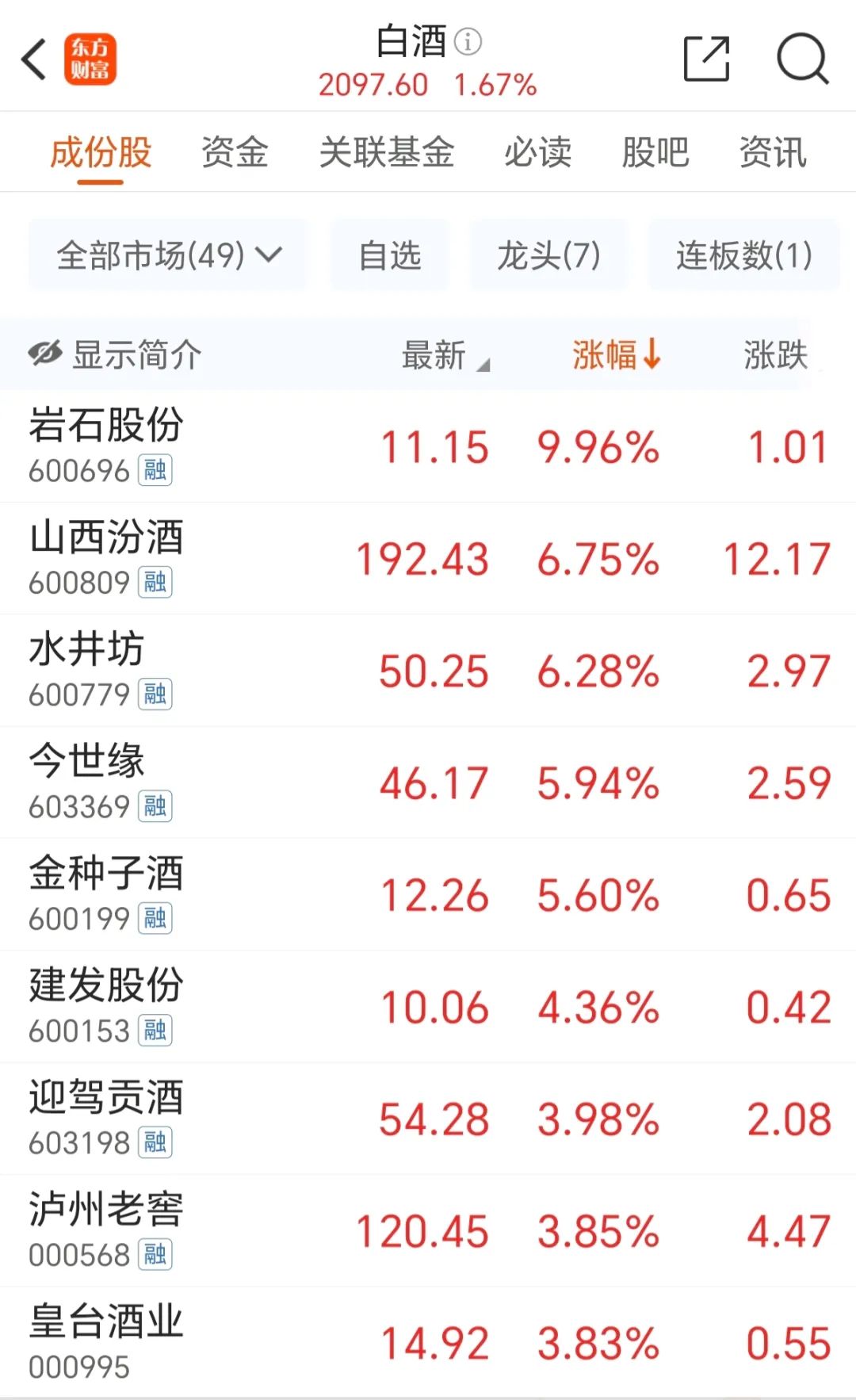Open 山西汾酒 stock details
The width and height of the screenshot is (856, 1400).
click(428, 558)
